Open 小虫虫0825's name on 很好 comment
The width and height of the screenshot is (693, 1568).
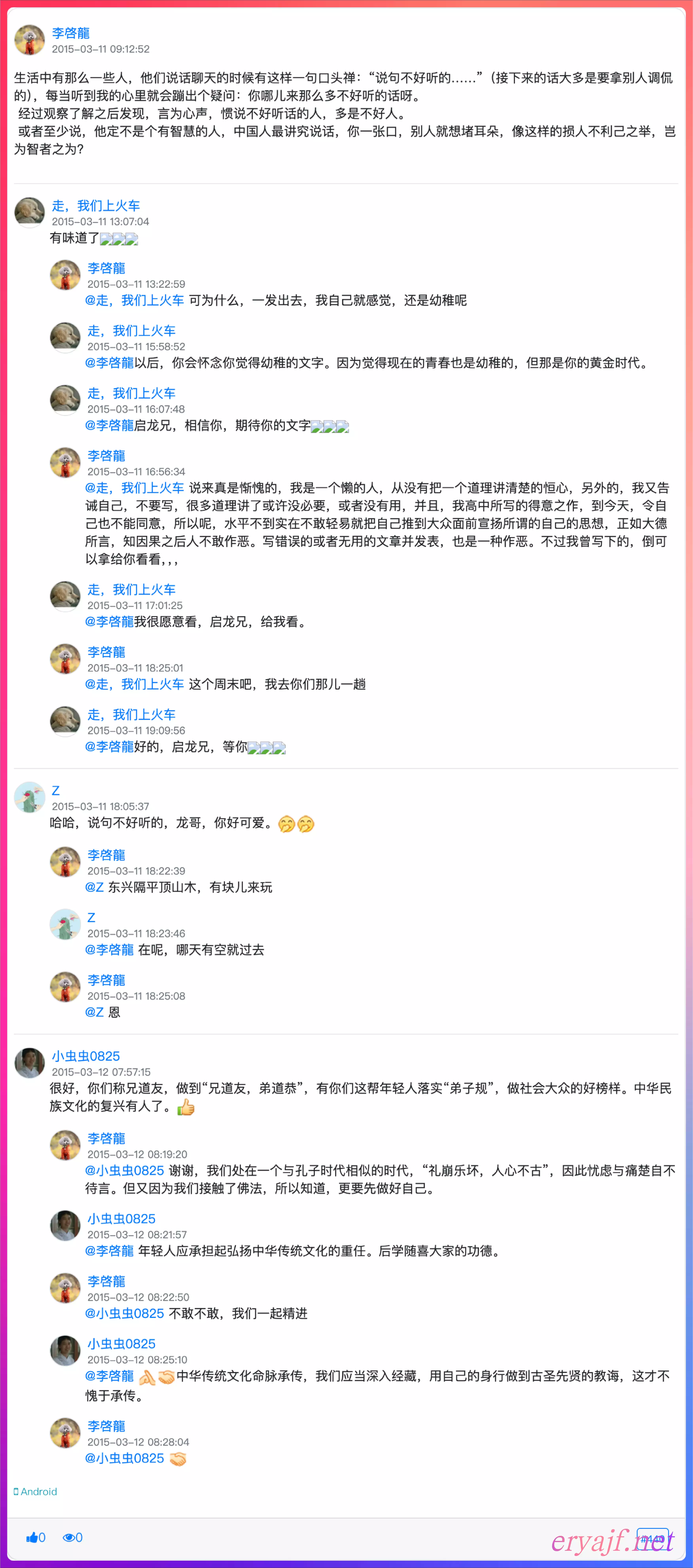click(86, 1056)
